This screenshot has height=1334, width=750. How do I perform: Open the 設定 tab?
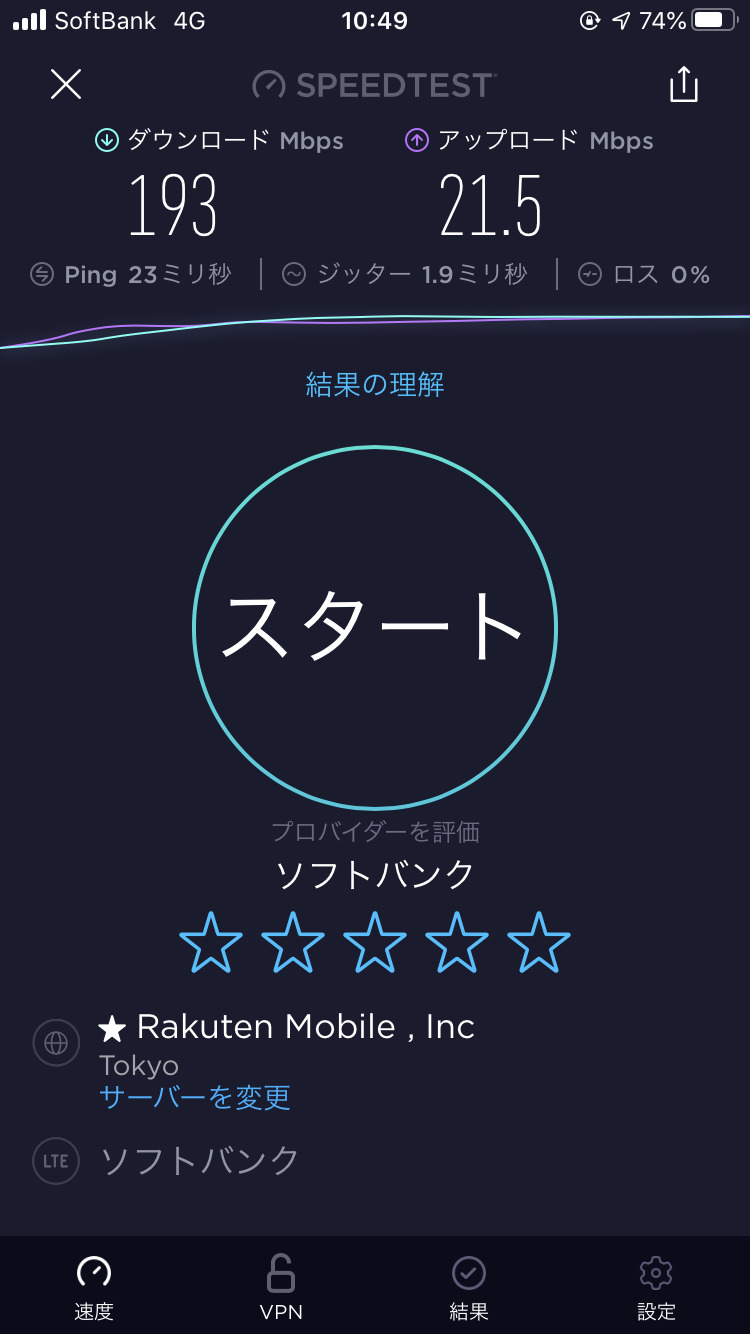pos(656,1287)
